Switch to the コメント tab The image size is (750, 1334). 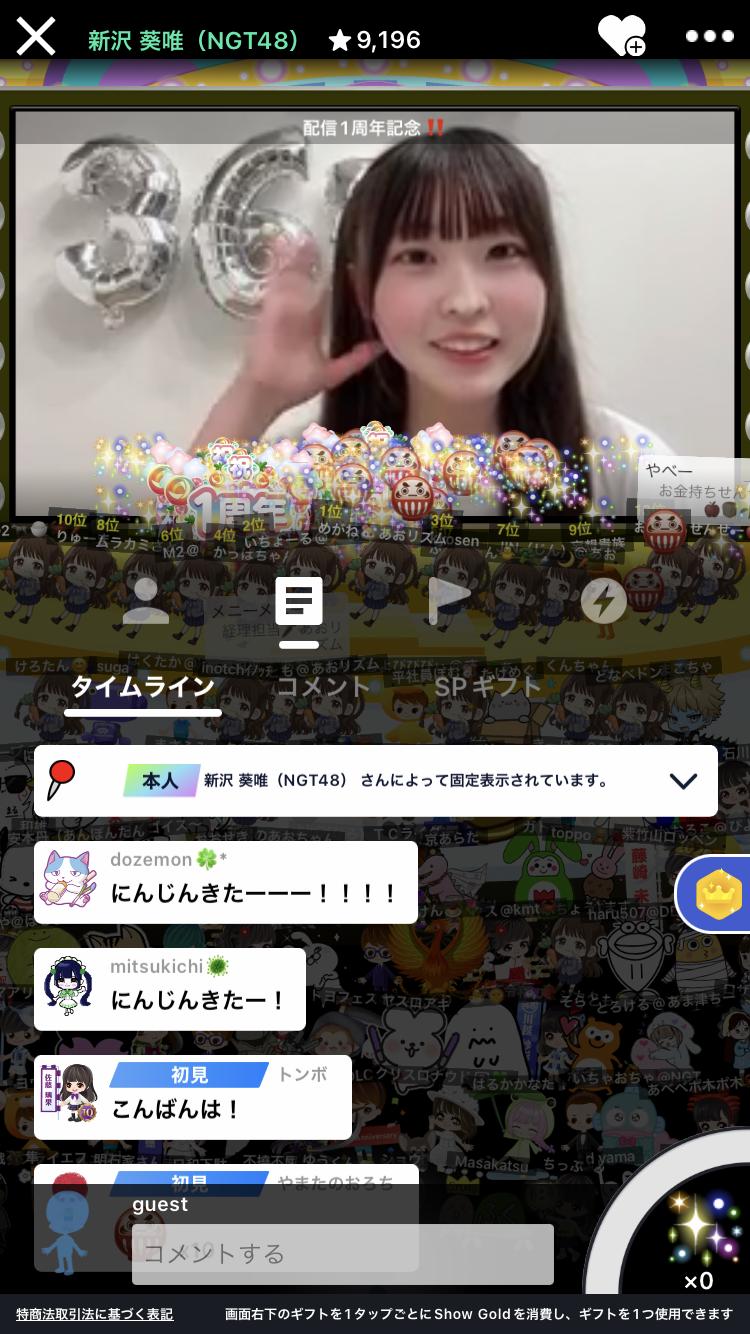[323, 687]
